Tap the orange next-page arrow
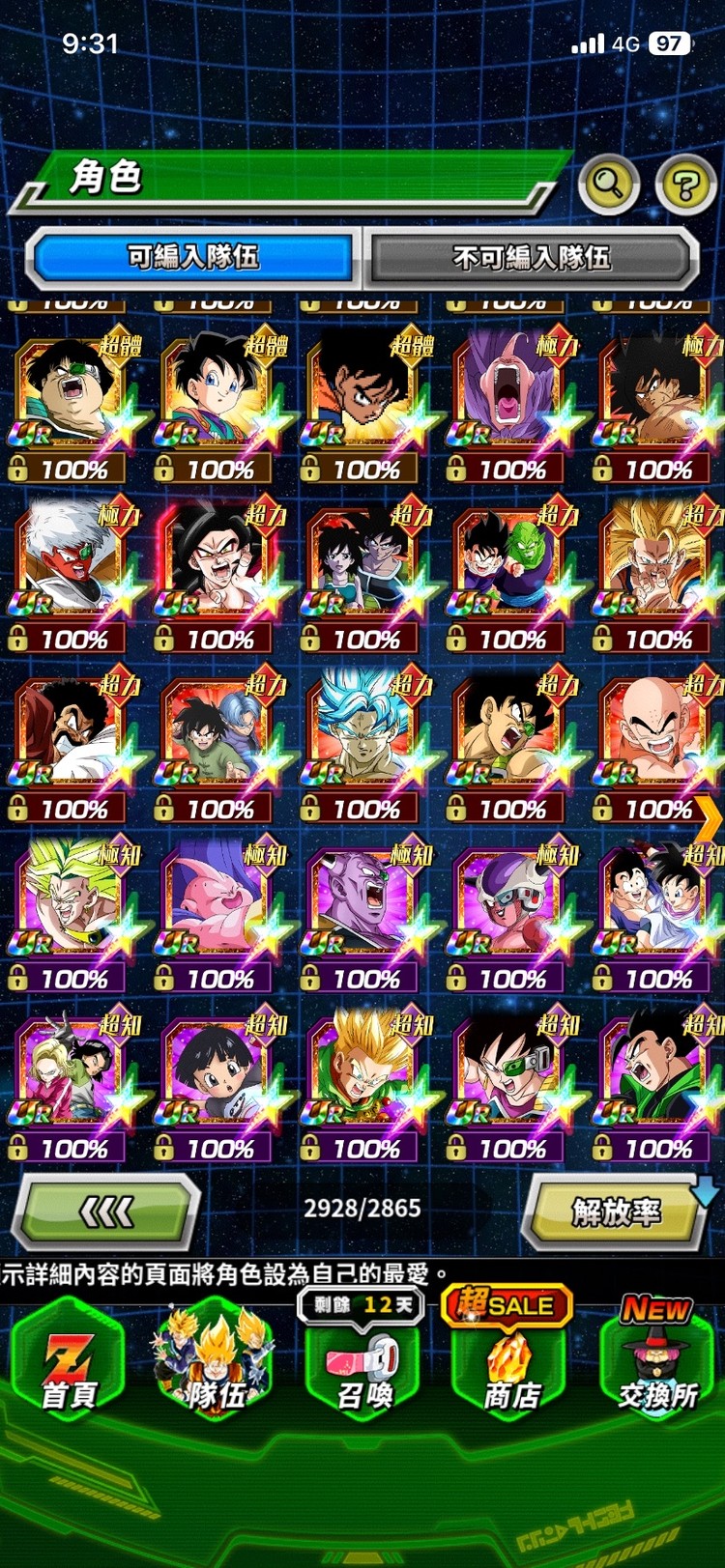725x1568 pixels. click(x=710, y=819)
